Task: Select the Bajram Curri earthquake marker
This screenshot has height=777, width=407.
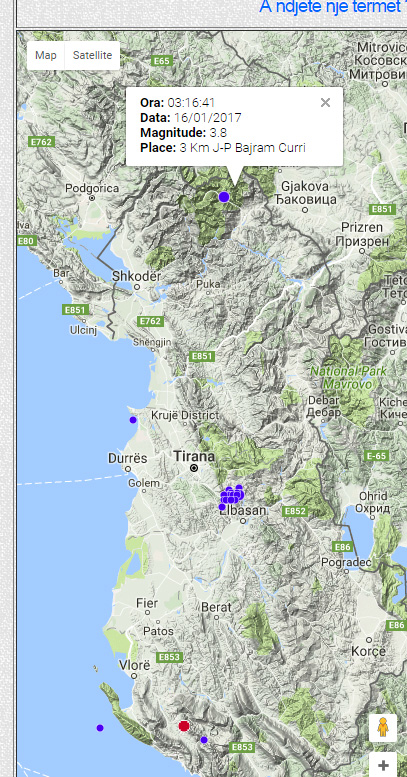Action: 224,197
